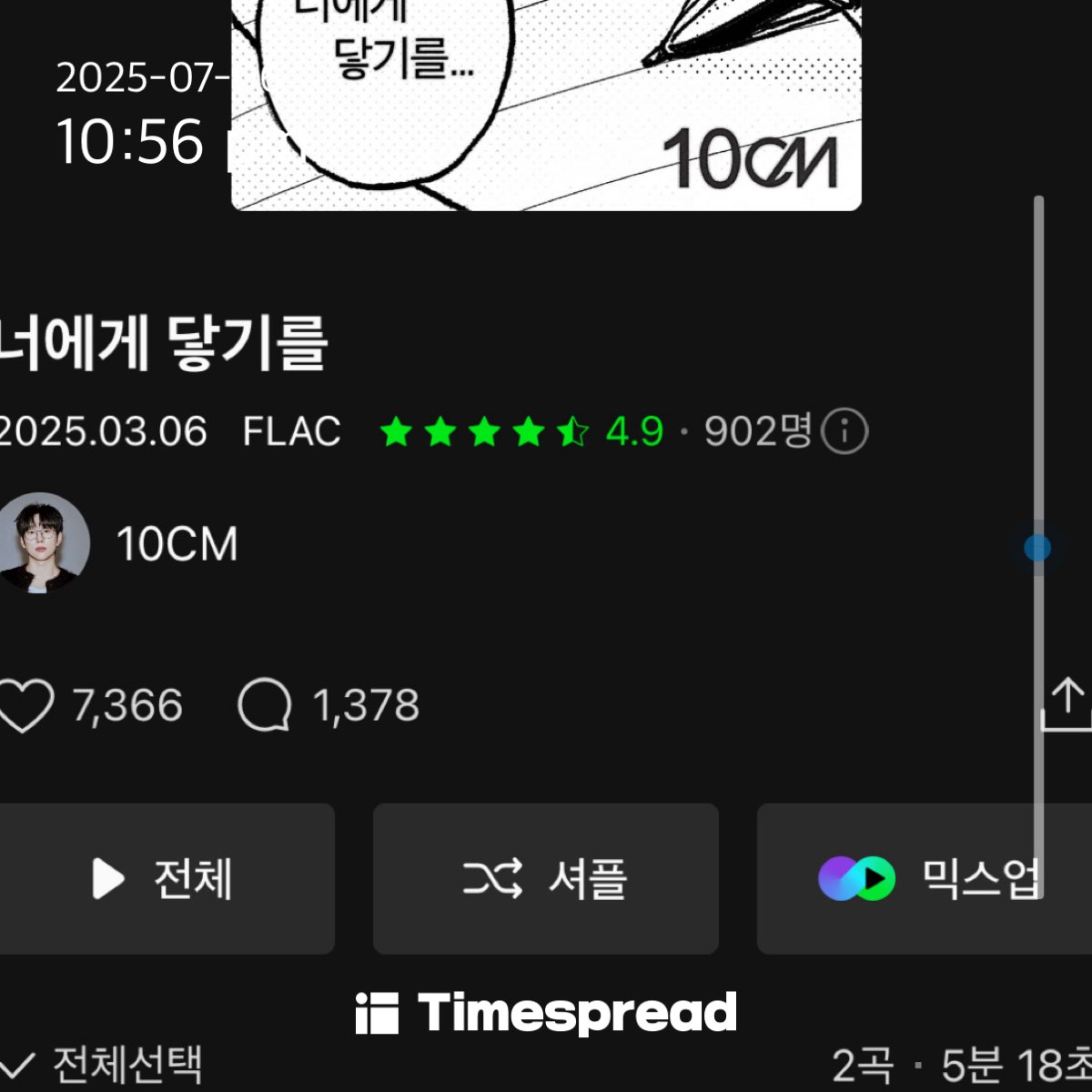1092x1092 pixels.
Task: Start 셔플 shuffle playback
Action: 546,879
